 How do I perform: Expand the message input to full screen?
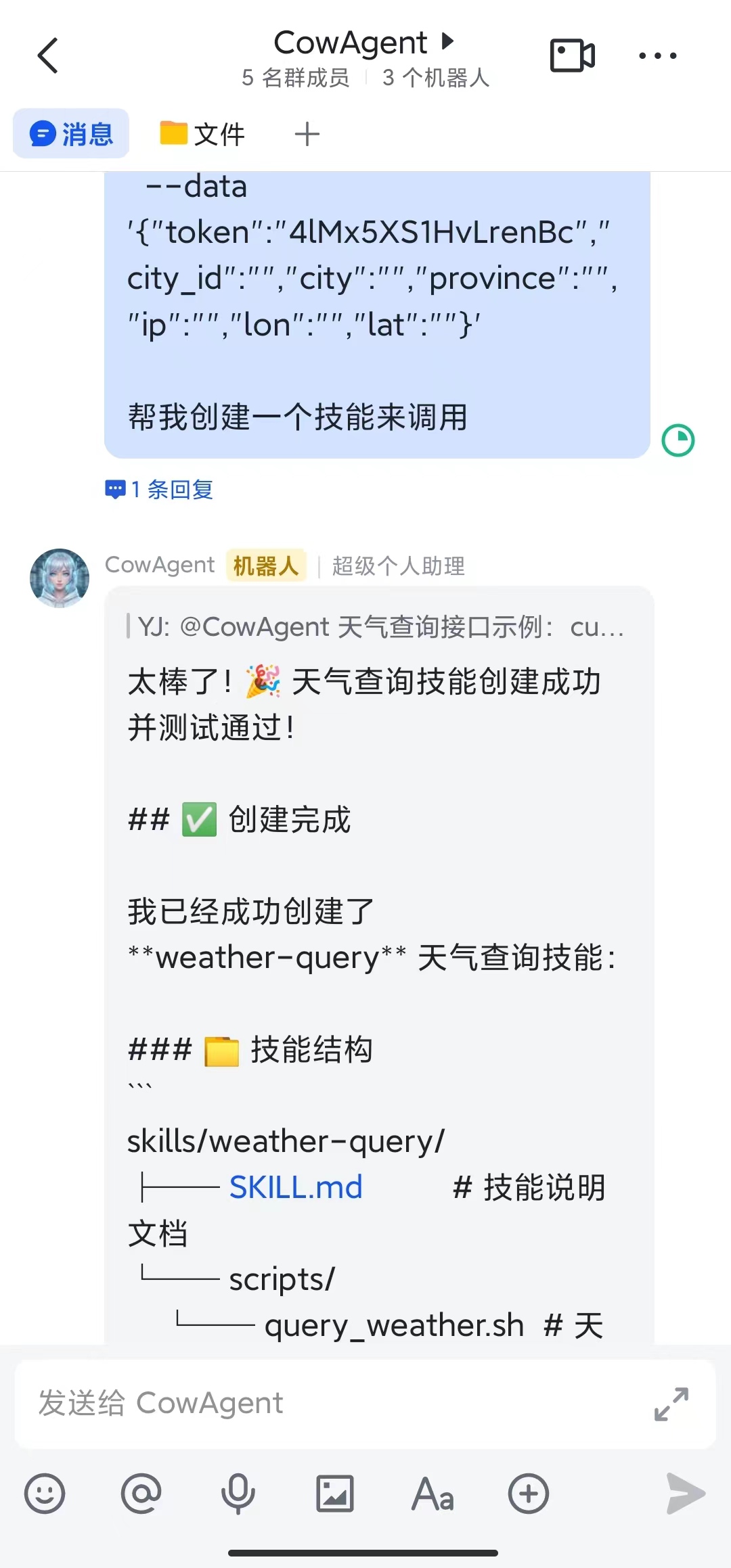[671, 1404]
